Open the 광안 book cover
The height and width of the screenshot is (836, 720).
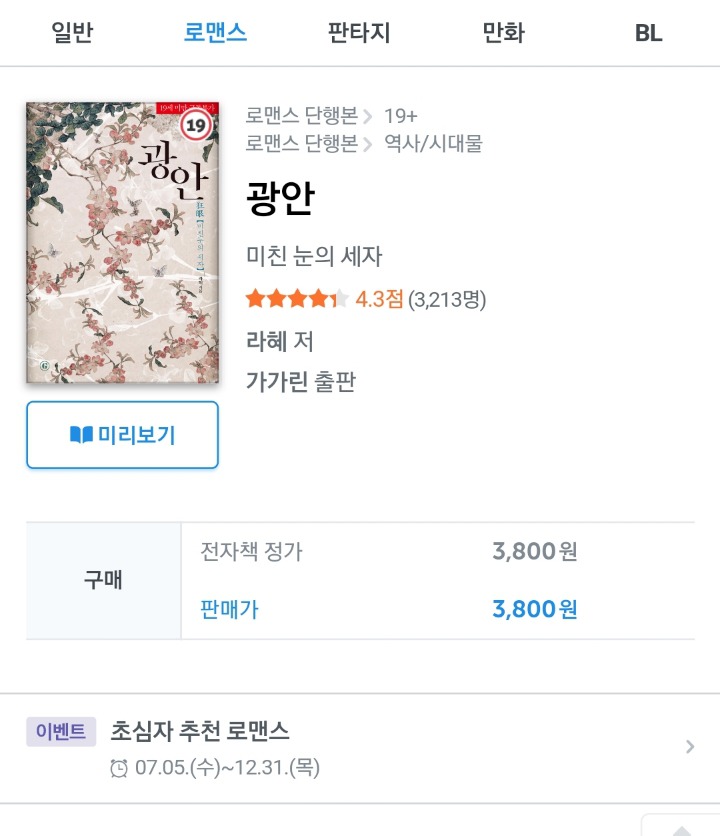point(122,242)
